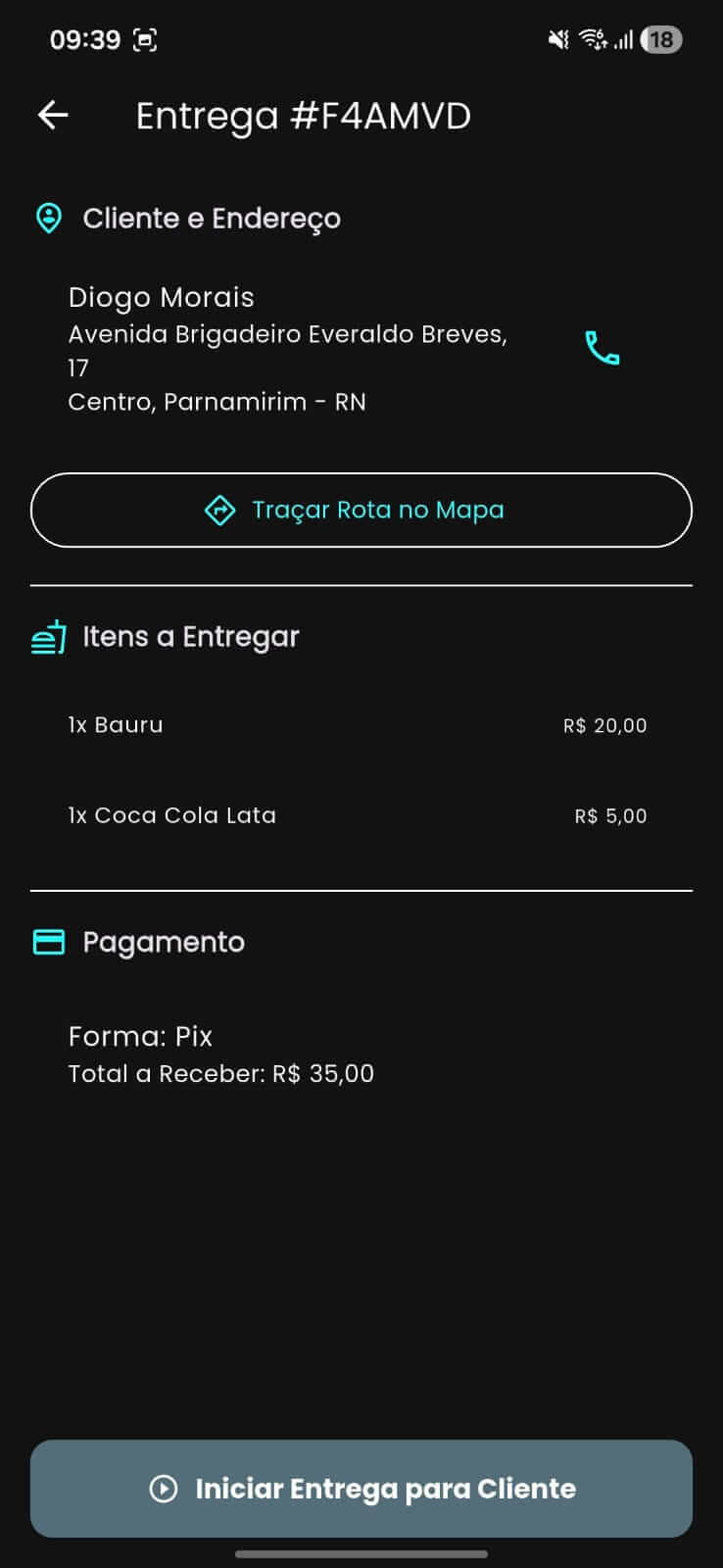This screenshot has height=1568, width=723.
Task: Select the 1x Coca Cola Lata line
Action: [171, 814]
